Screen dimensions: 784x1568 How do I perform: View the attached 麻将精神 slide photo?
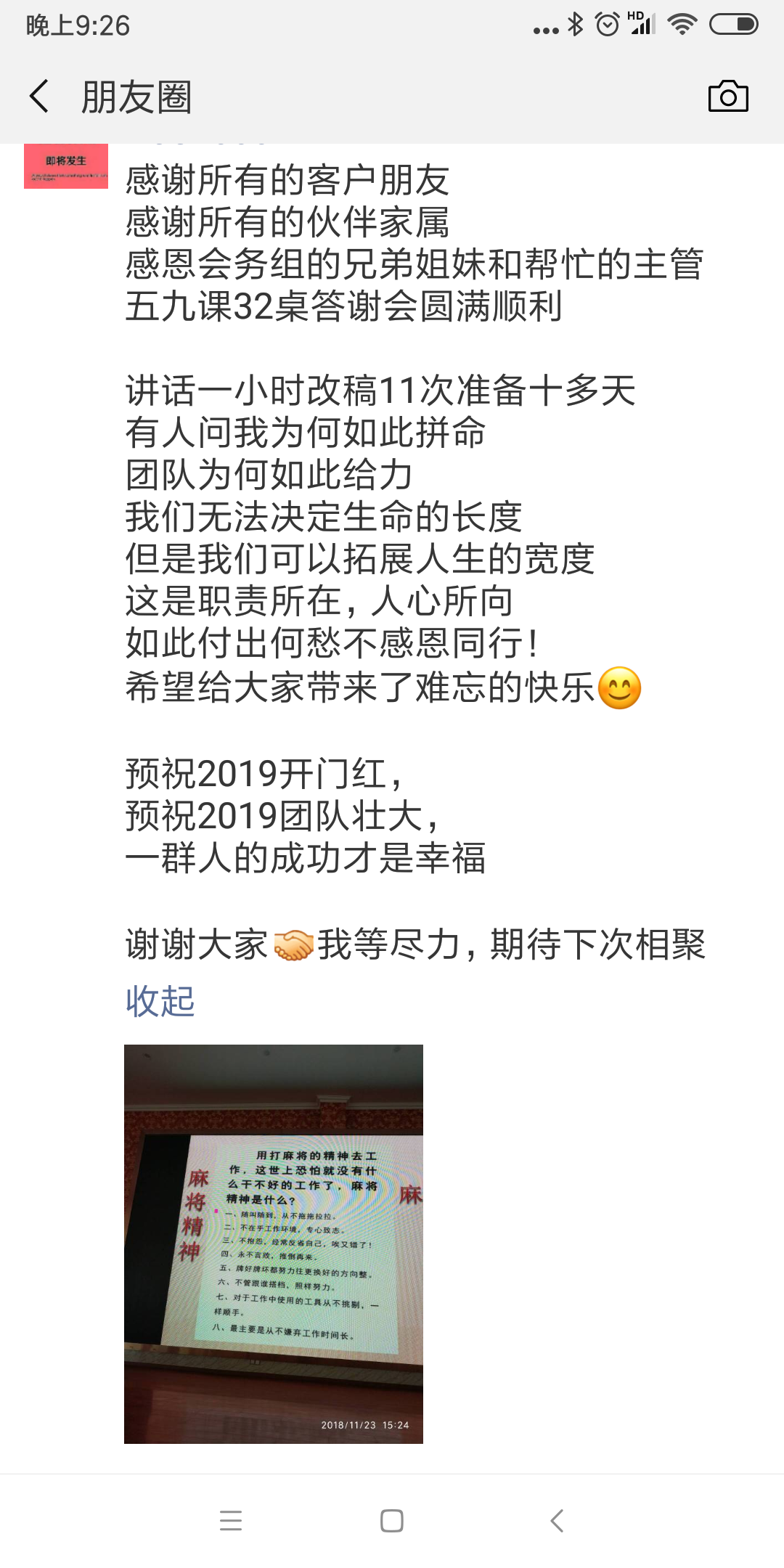tap(274, 1244)
